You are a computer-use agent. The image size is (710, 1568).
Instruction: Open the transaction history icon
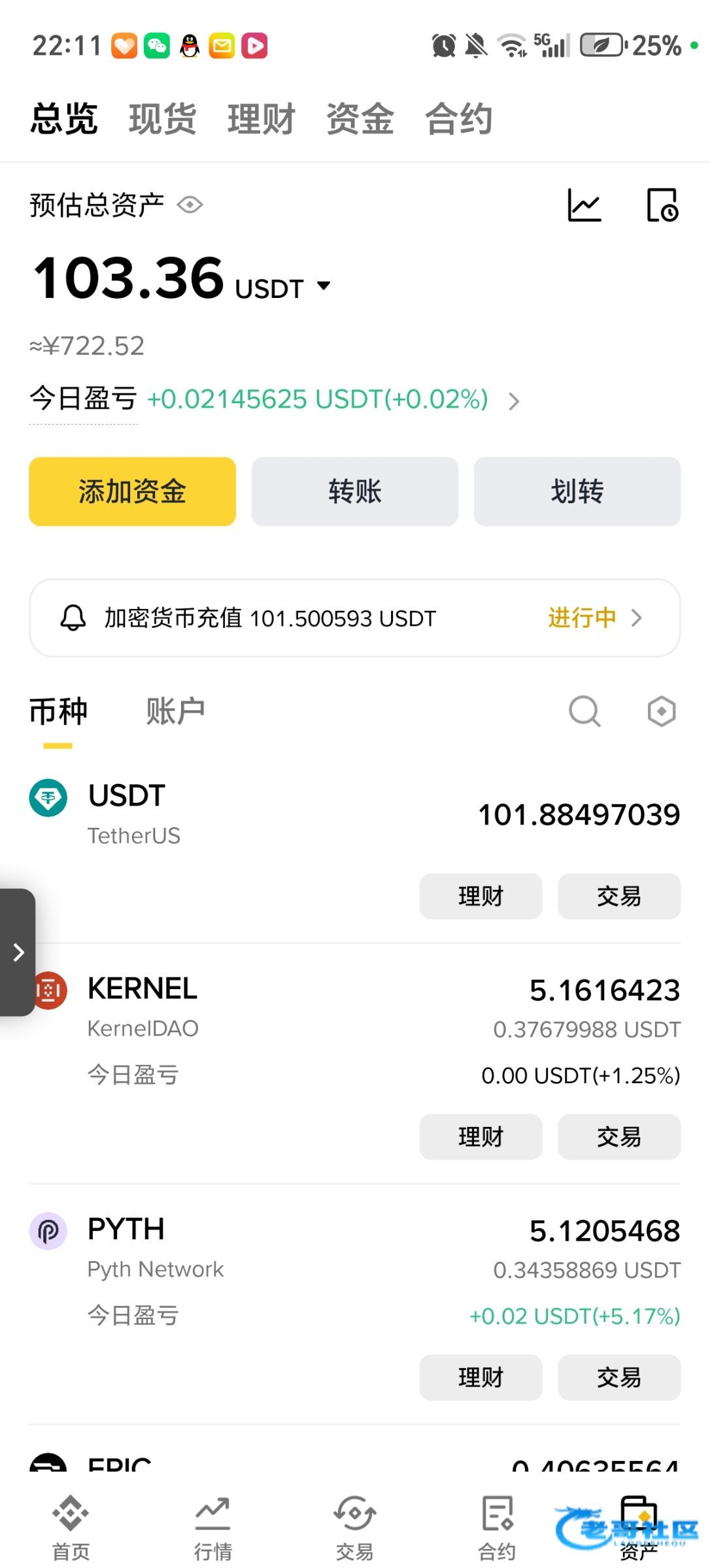pyautogui.click(x=662, y=205)
